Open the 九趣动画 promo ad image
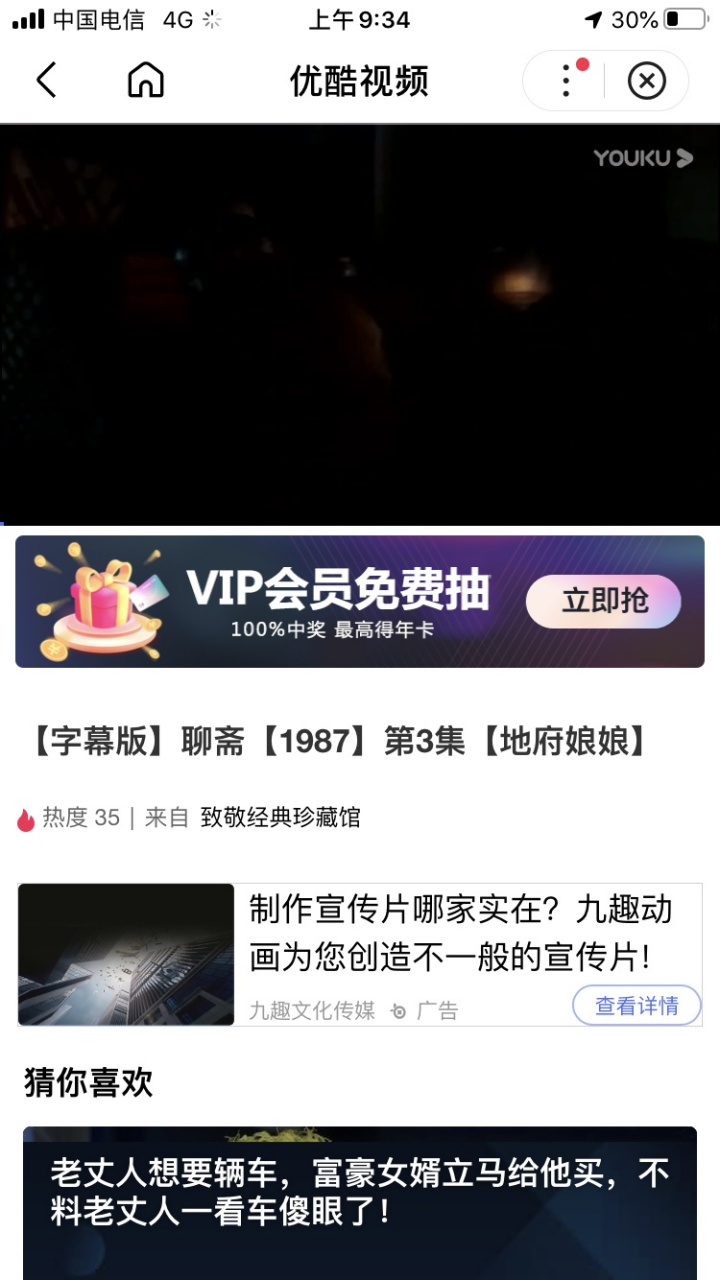Viewport: 720px width, 1280px height. click(126, 954)
